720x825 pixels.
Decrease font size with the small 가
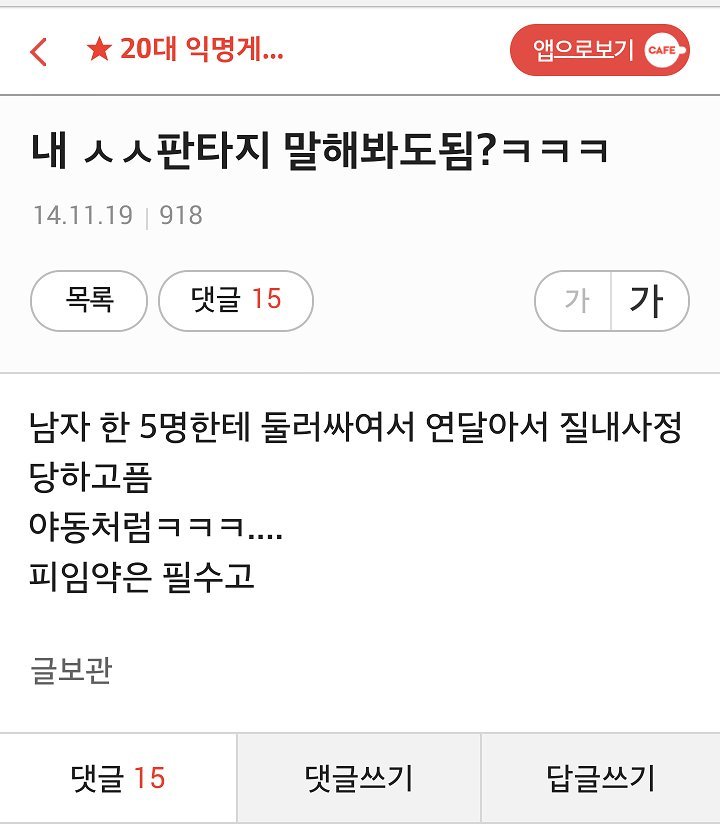(575, 300)
